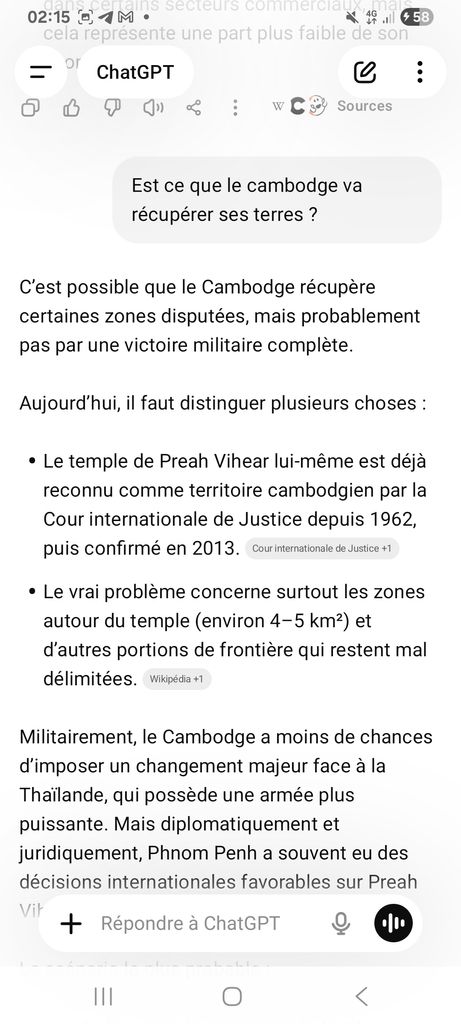This screenshot has width=461, height=1024.
Task: Tap the ChatGPT model title
Action: coord(135,72)
